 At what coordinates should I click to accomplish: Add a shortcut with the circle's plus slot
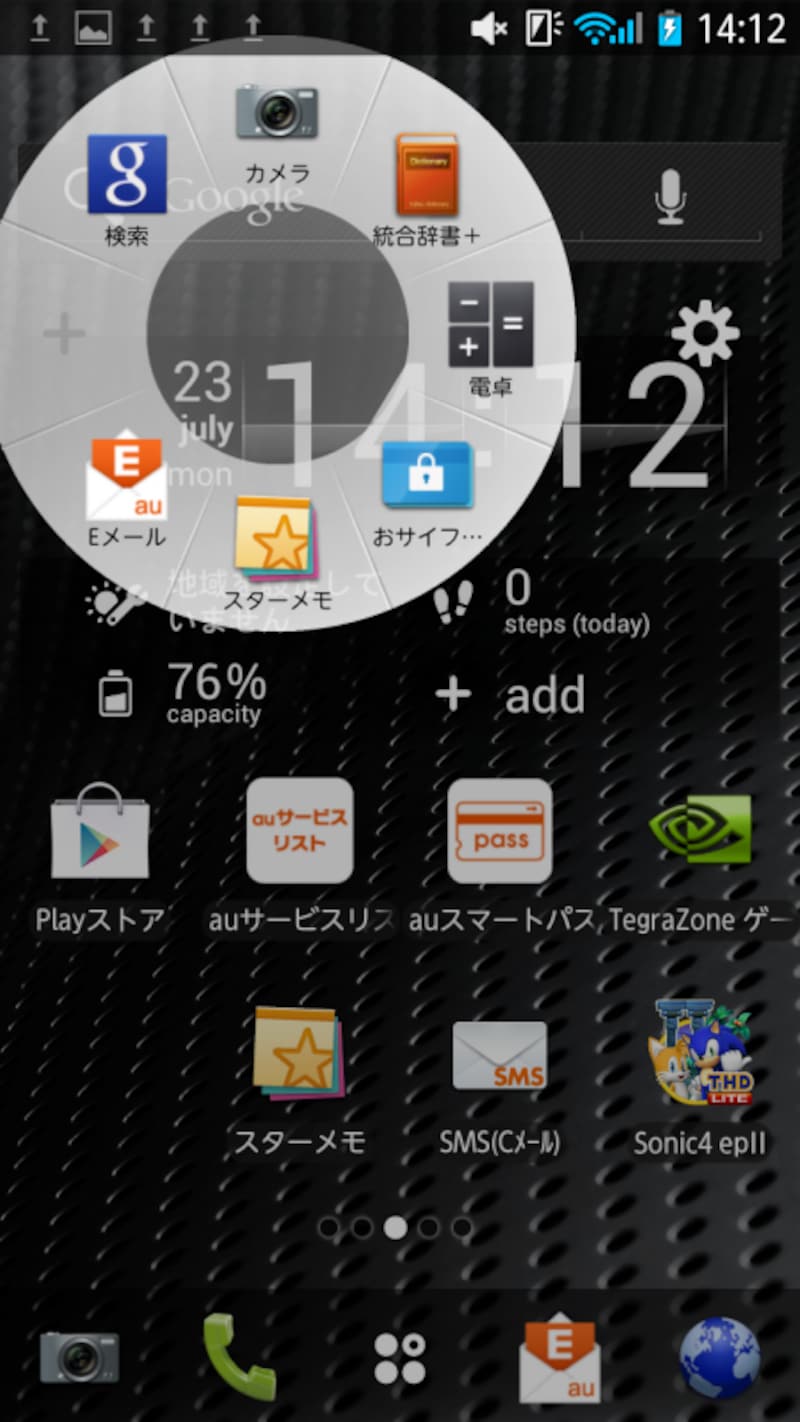pos(64,334)
